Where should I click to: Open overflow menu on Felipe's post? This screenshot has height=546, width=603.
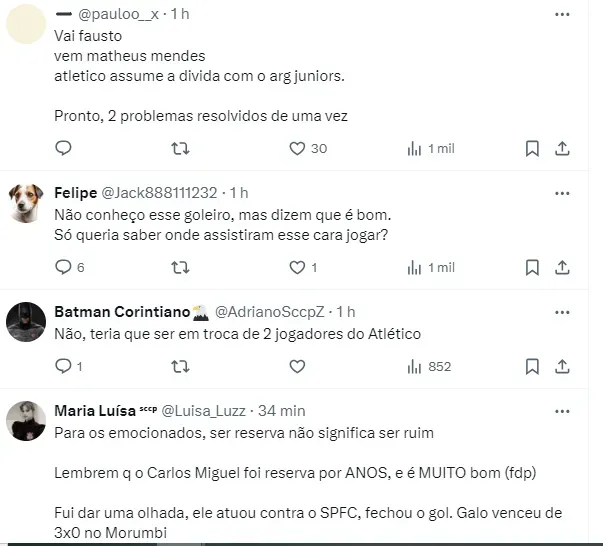563,192
